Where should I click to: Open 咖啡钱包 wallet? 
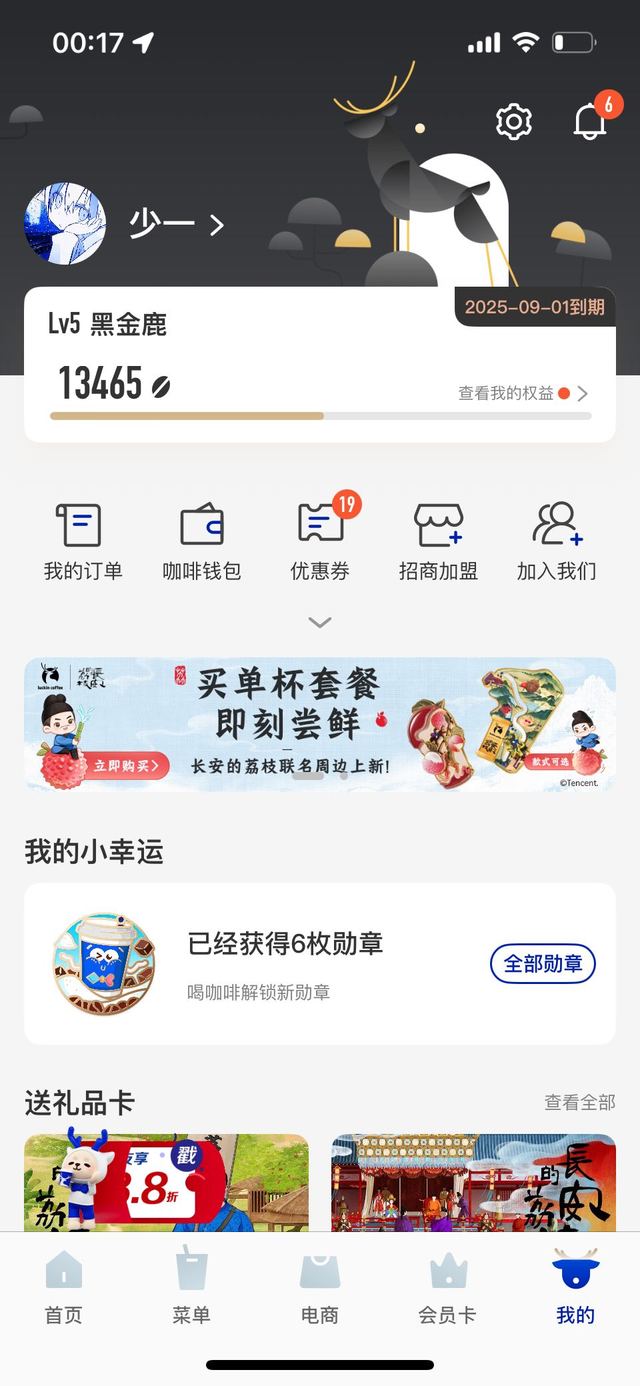coord(201,542)
